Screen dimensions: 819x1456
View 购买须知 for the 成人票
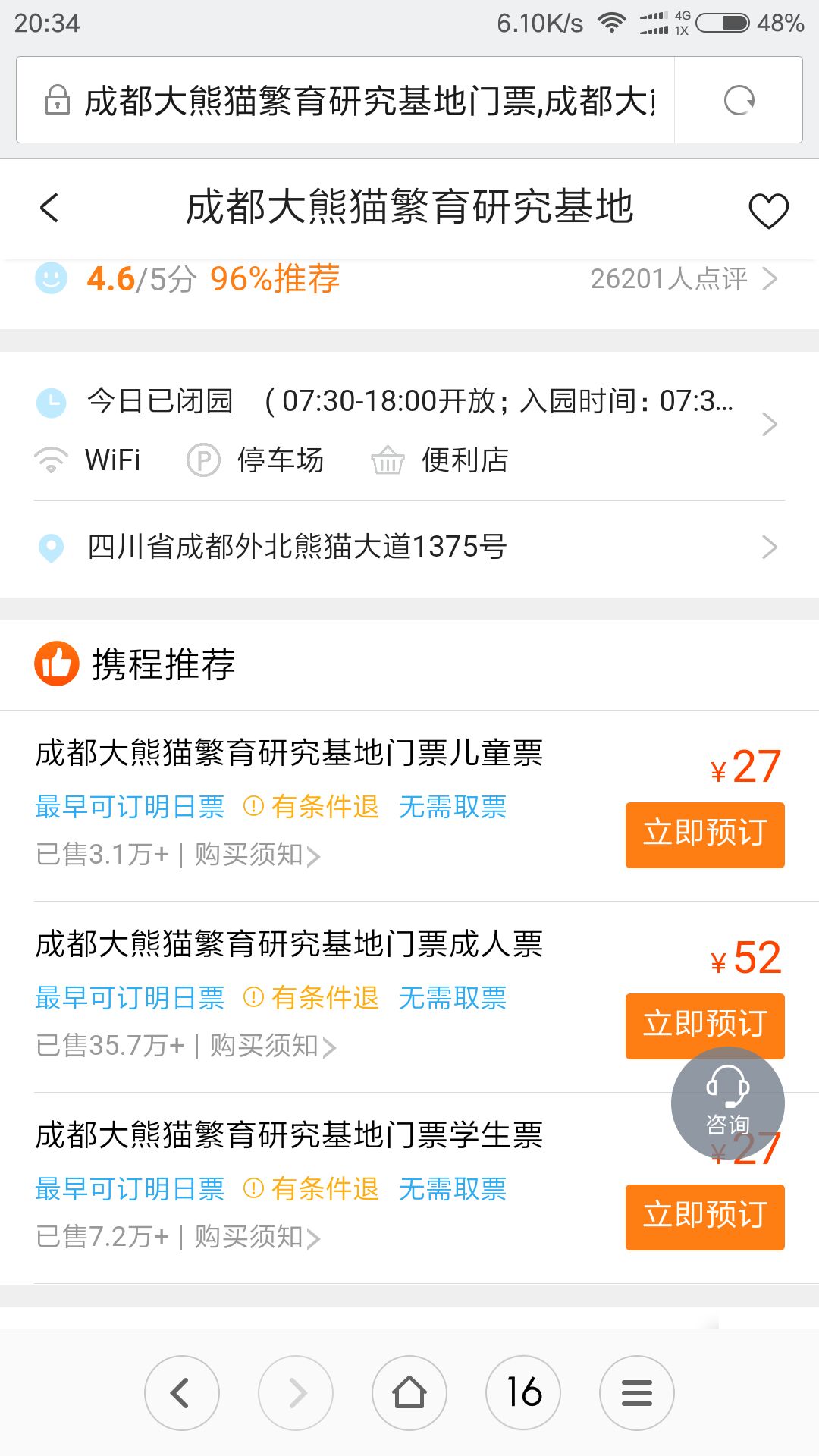[x=273, y=1046]
